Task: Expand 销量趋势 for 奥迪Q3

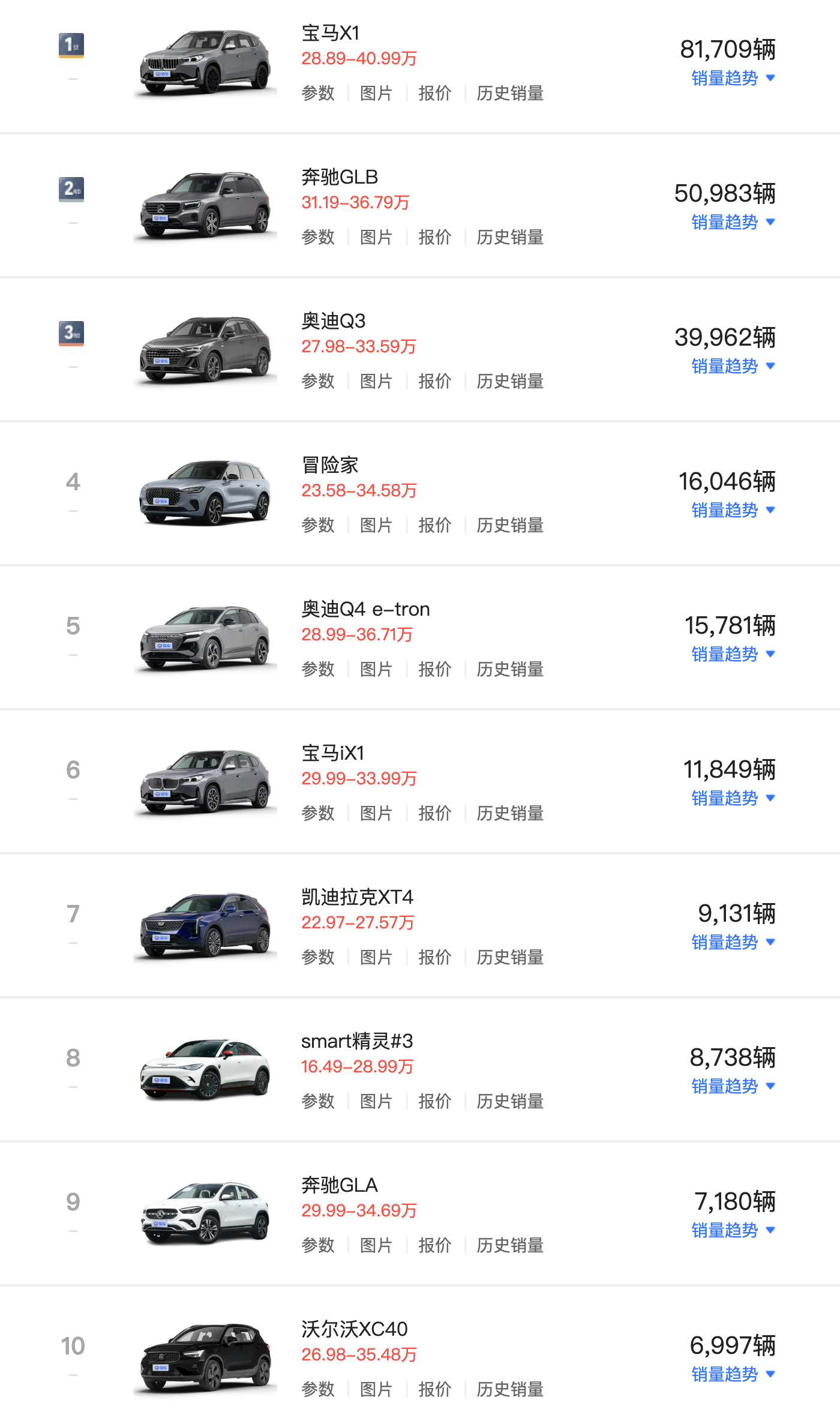Action: [x=733, y=366]
